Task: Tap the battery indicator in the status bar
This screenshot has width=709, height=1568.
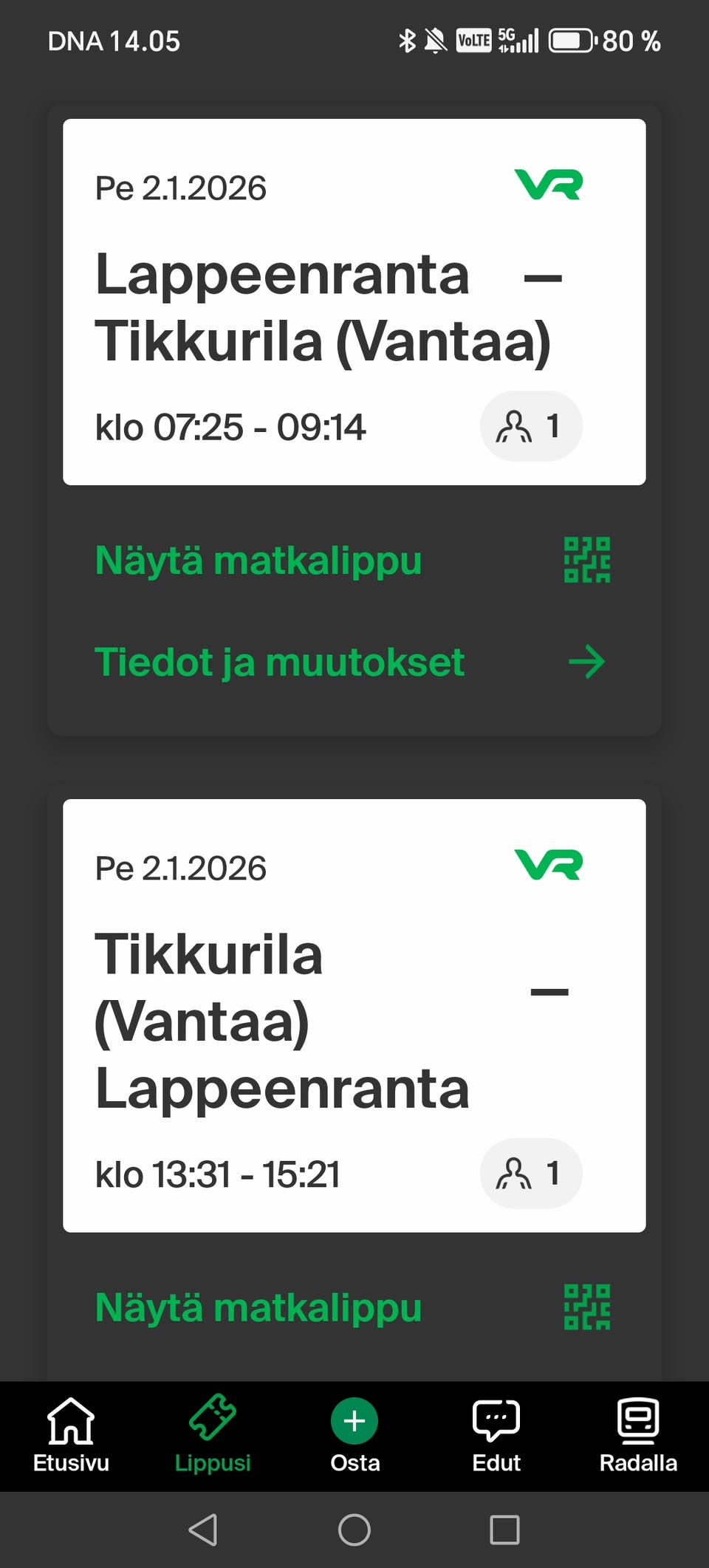Action: pos(571,41)
